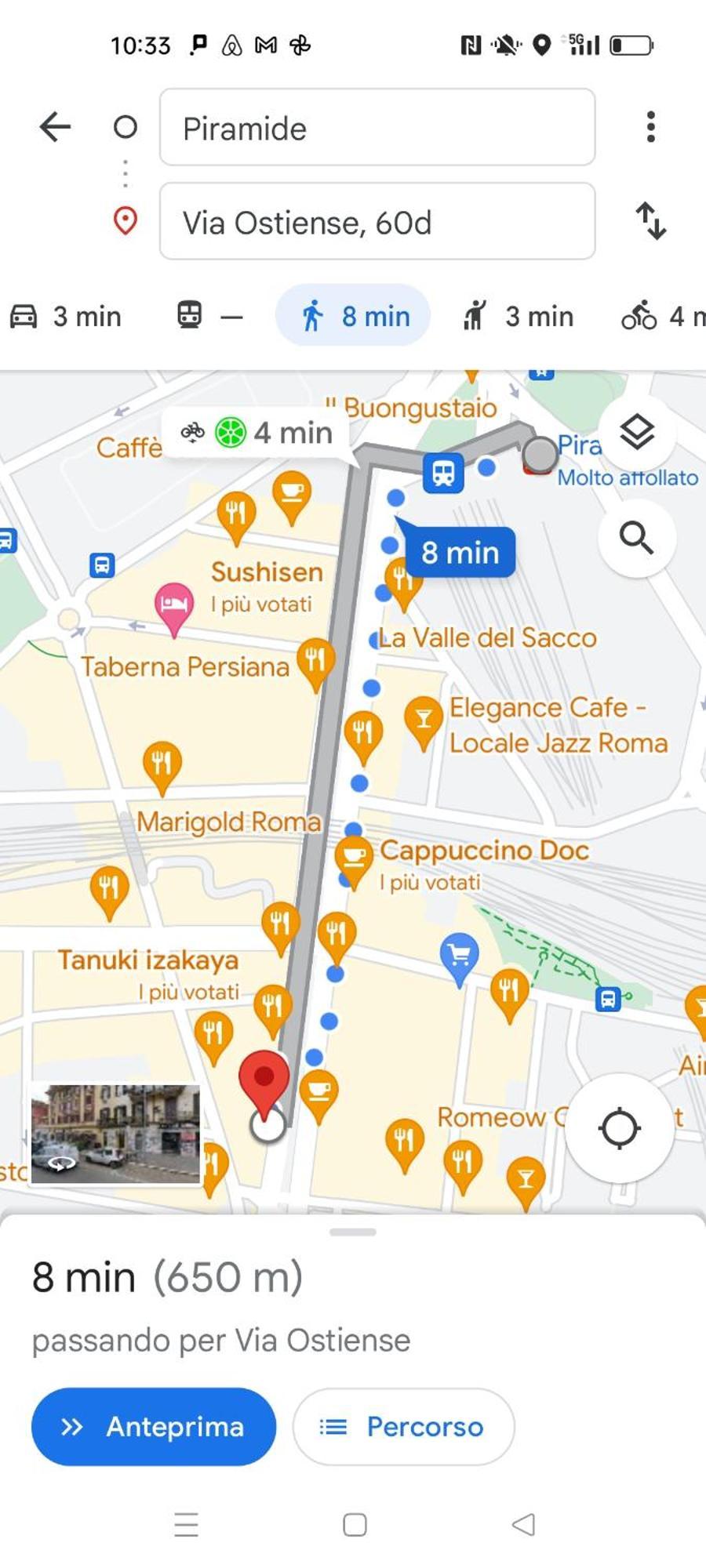Edit the Via Ostiense, 60d destination field
Image resolution: width=706 pixels, height=1568 pixels.
pyautogui.click(x=377, y=222)
